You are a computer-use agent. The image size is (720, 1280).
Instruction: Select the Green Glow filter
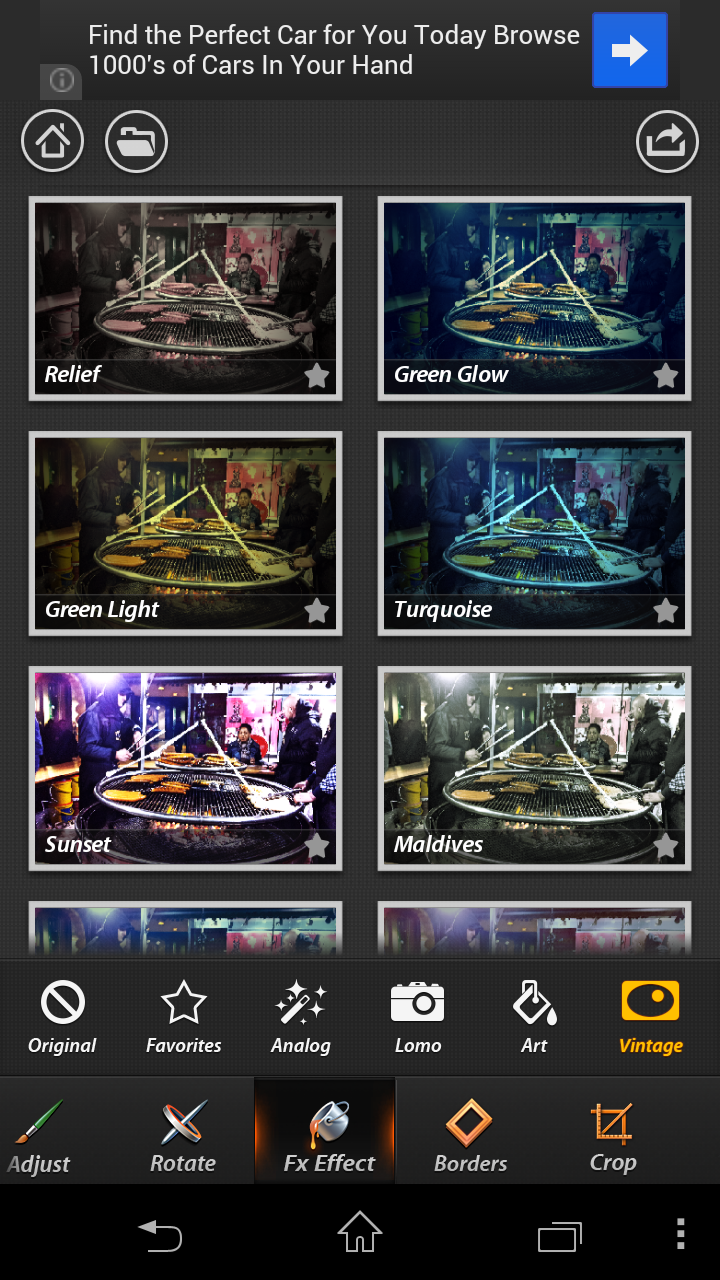click(534, 298)
